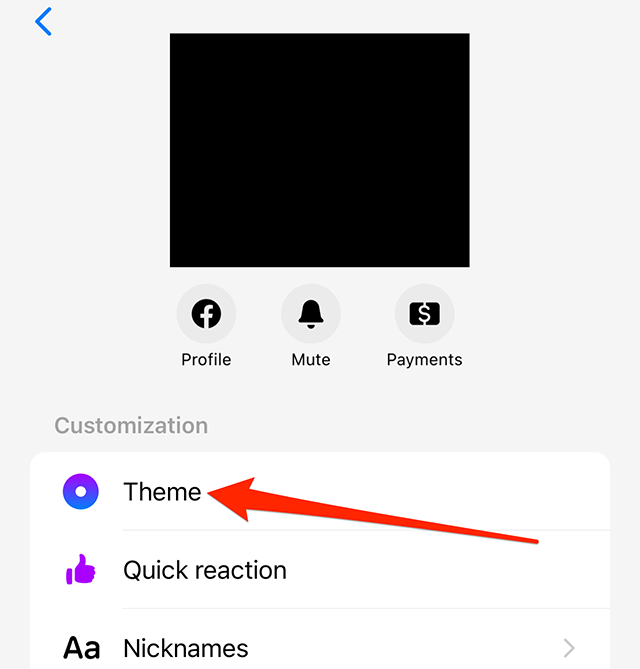Image resolution: width=640 pixels, height=669 pixels.
Task: Go back using the top-left arrow
Action: pos(43,22)
